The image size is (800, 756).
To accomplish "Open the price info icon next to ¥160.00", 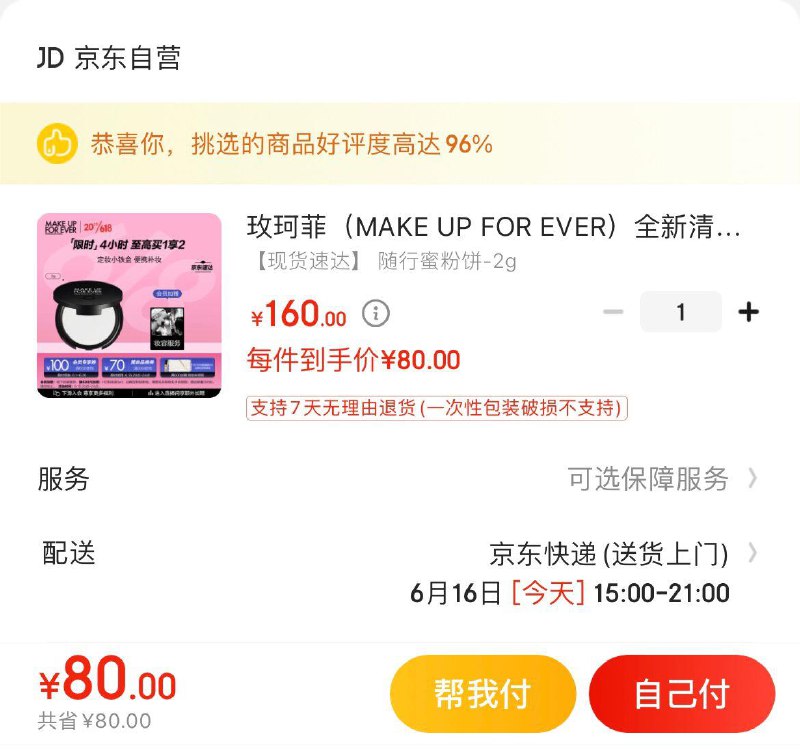I will 375,314.
